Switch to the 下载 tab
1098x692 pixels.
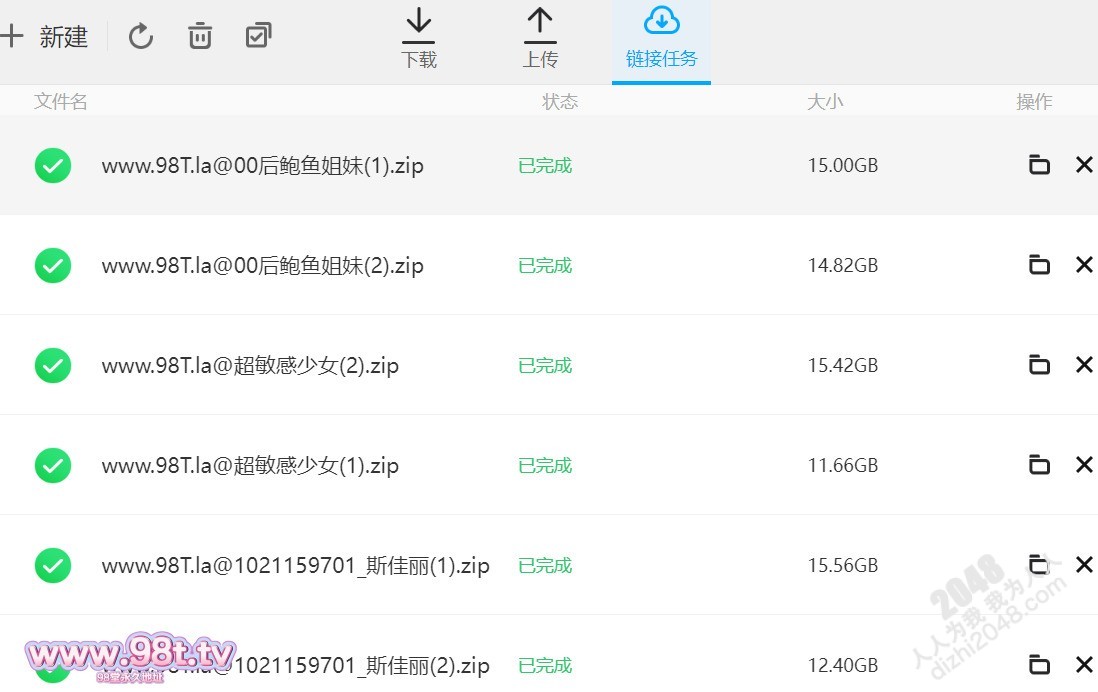pyautogui.click(x=418, y=40)
